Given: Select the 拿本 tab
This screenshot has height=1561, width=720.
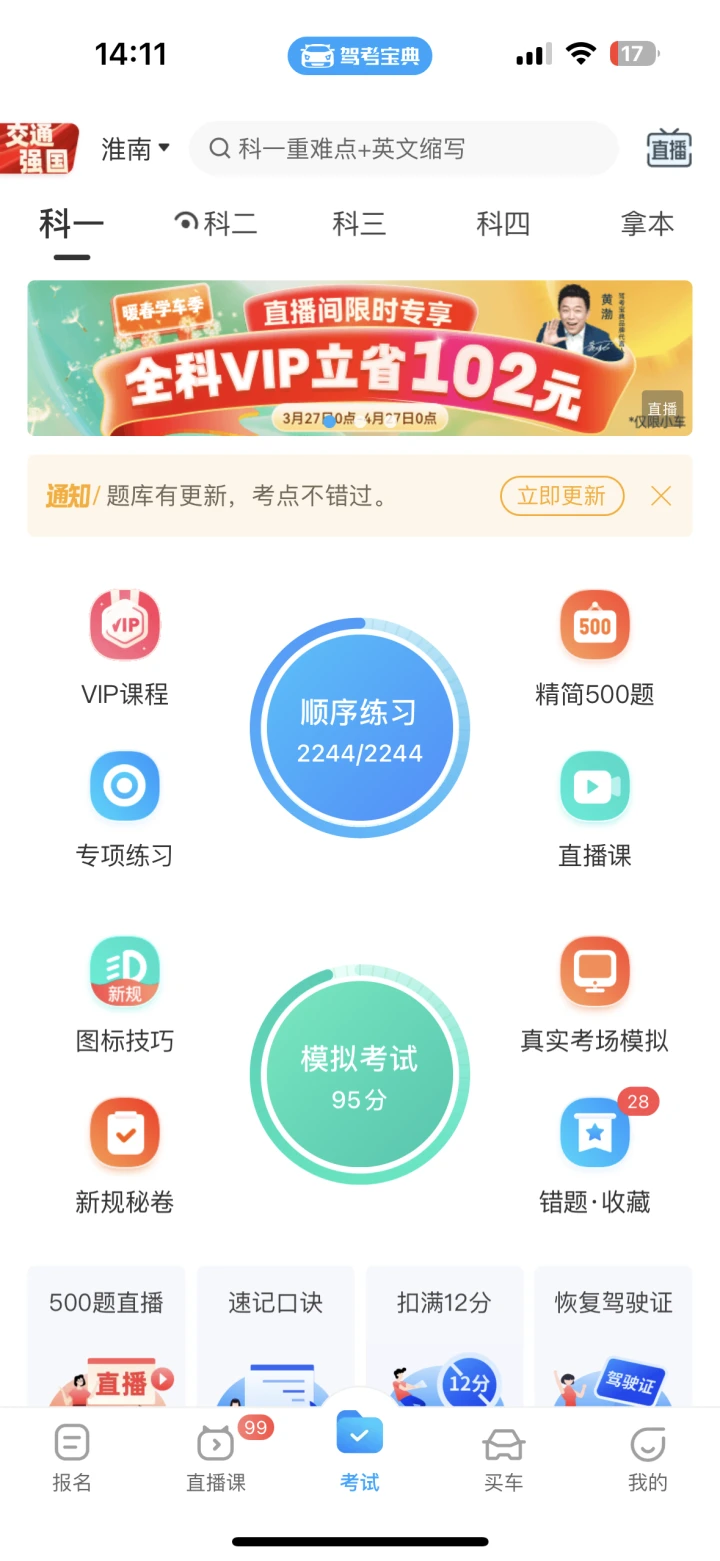Looking at the screenshot, I should [647, 223].
